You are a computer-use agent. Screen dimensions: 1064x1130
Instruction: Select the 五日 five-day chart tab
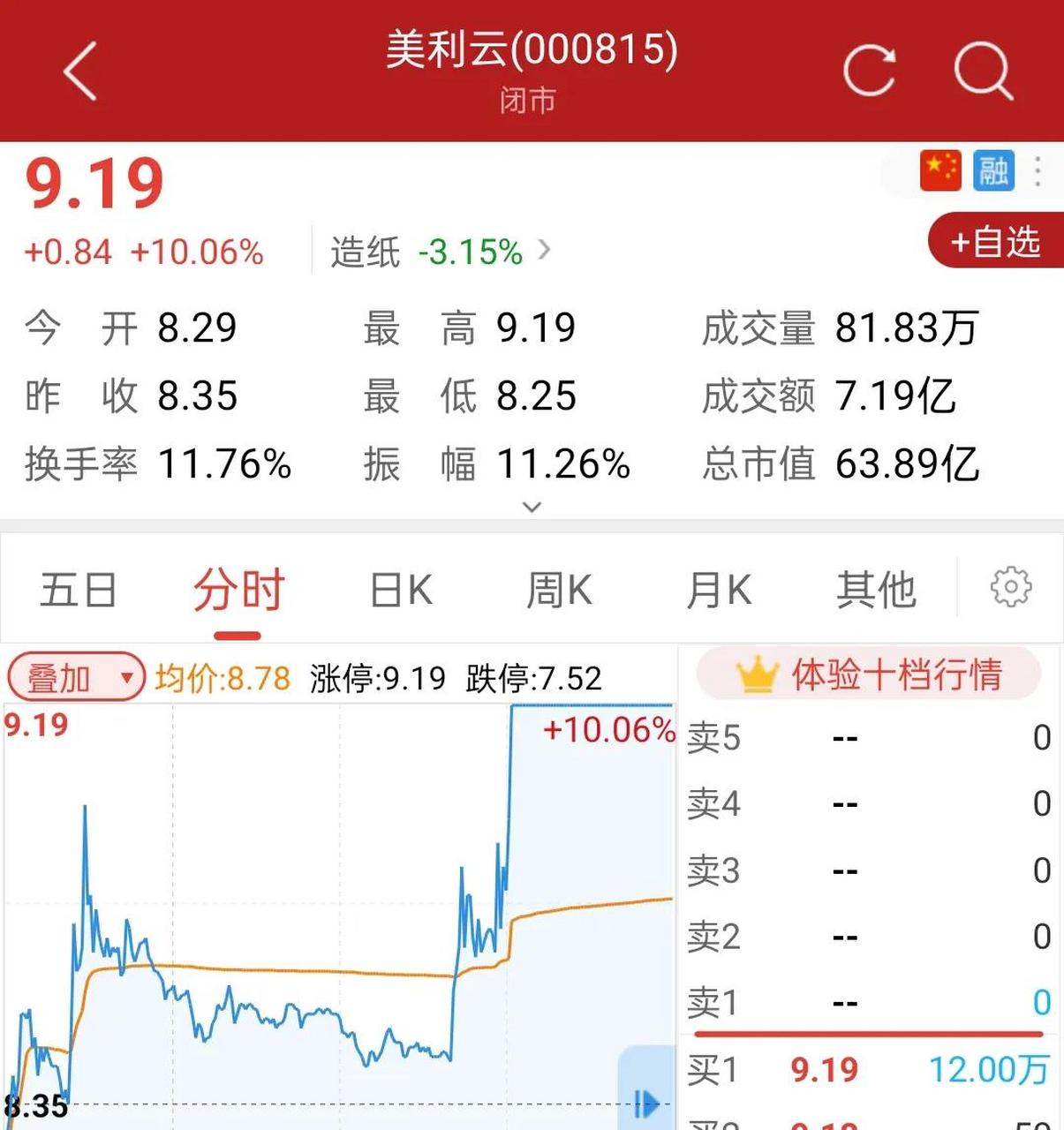pyautogui.click(x=78, y=589)
